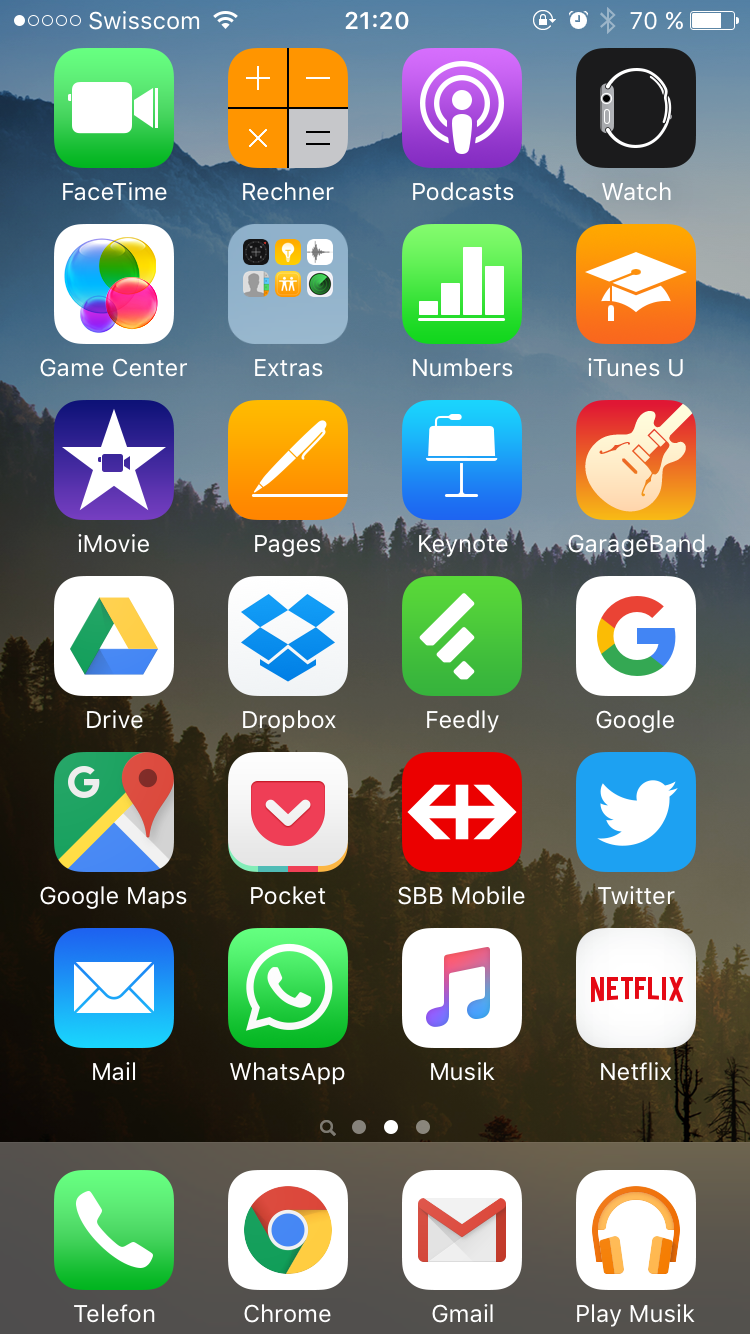The image size is (750, 1334).
Task: Launch Chrome from the dock
Action: click(288, 1230)
